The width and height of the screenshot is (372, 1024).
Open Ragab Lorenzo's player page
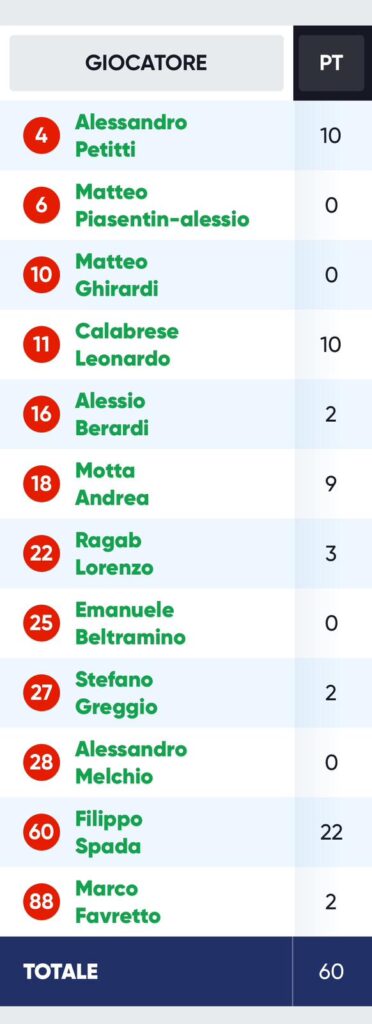coord(114,554)
